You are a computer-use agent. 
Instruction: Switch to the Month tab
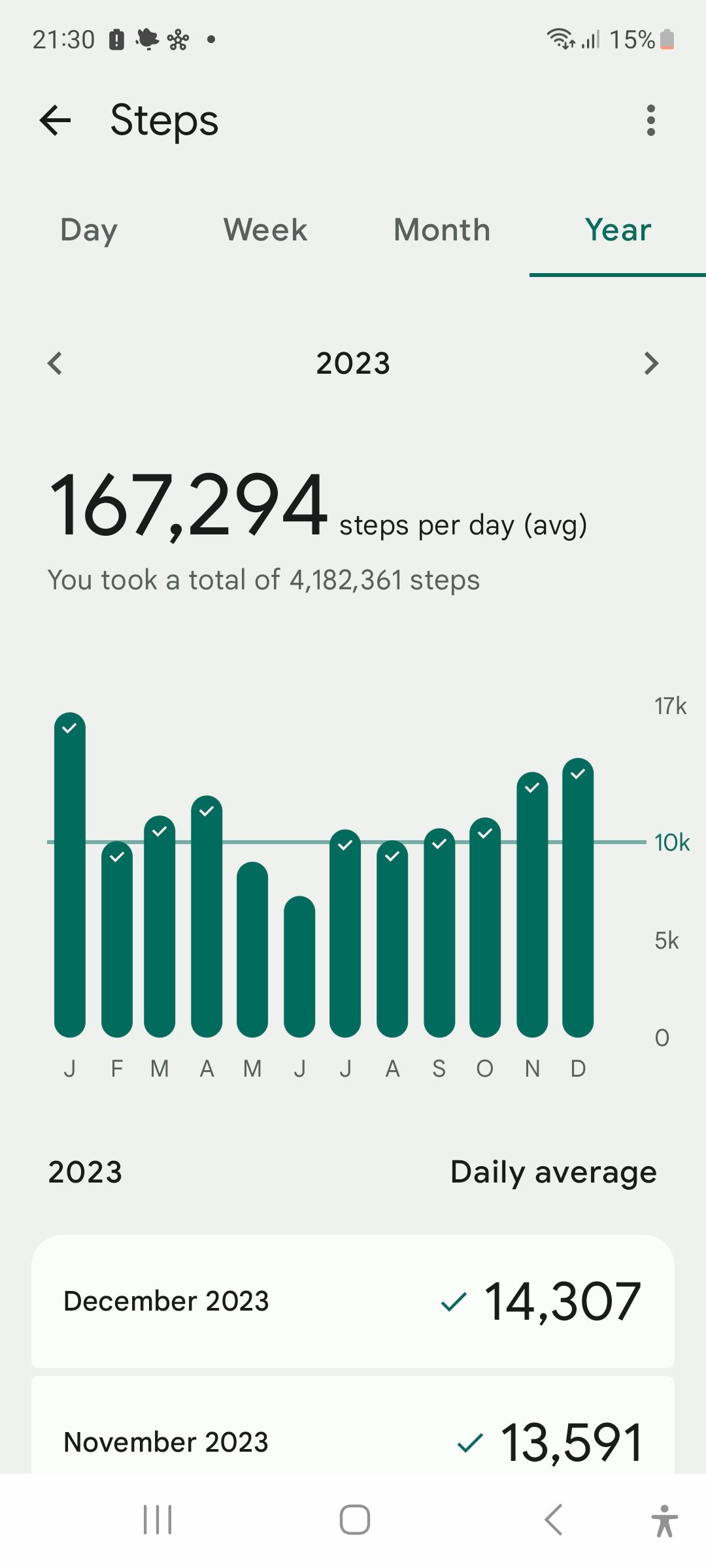tap(442, 231)
